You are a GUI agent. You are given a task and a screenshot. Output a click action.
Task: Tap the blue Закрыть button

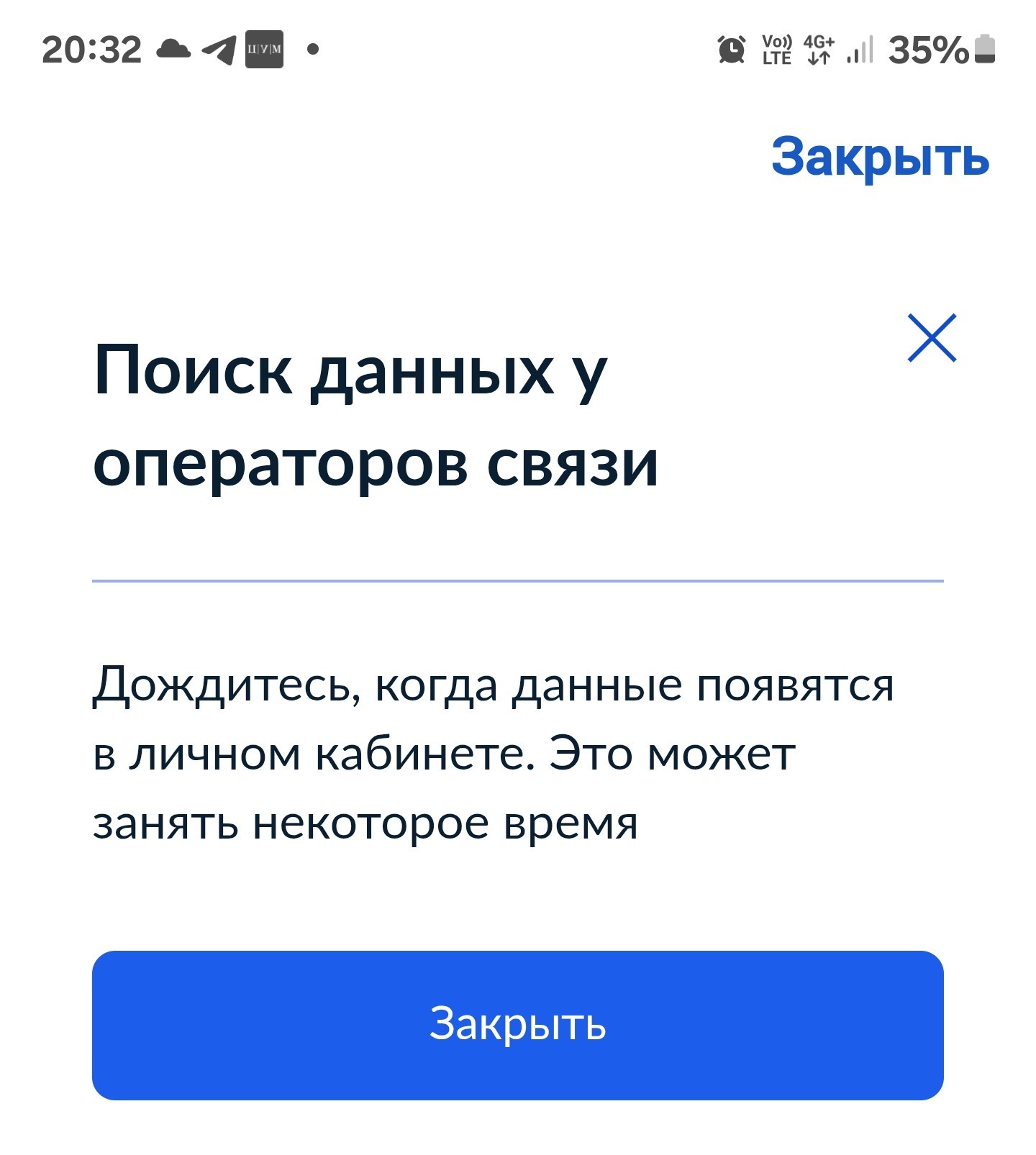[518, 1025]
